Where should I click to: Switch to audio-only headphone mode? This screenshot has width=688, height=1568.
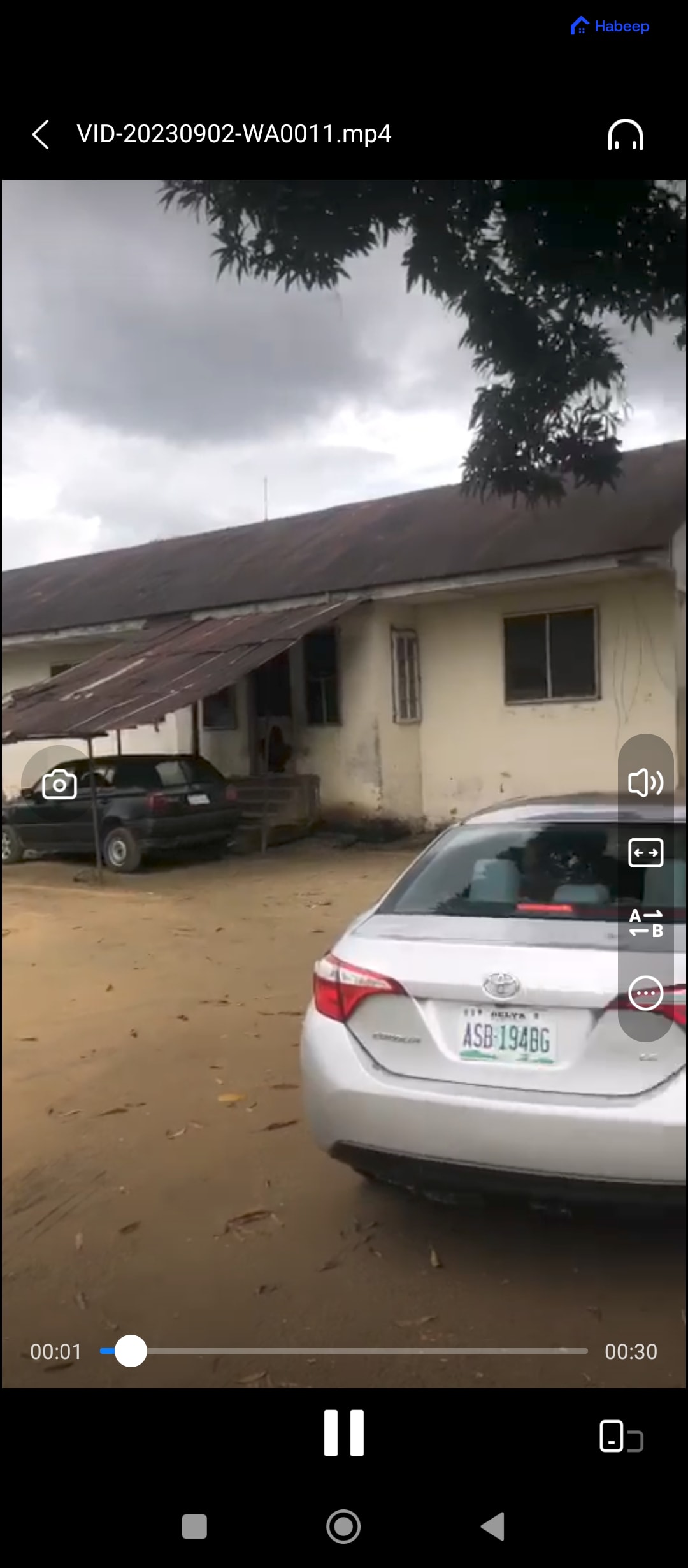coord(625,134)
